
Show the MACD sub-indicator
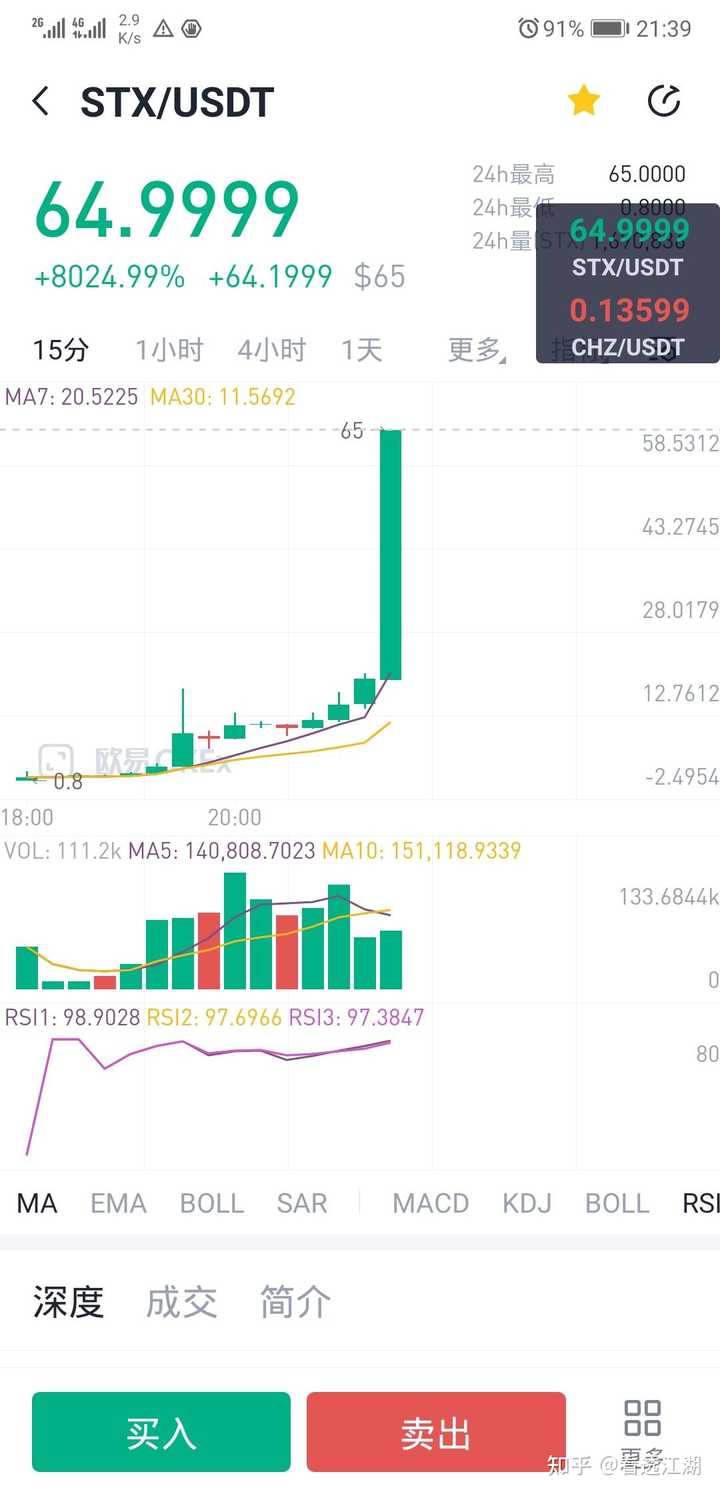[x=431, y=1203]
